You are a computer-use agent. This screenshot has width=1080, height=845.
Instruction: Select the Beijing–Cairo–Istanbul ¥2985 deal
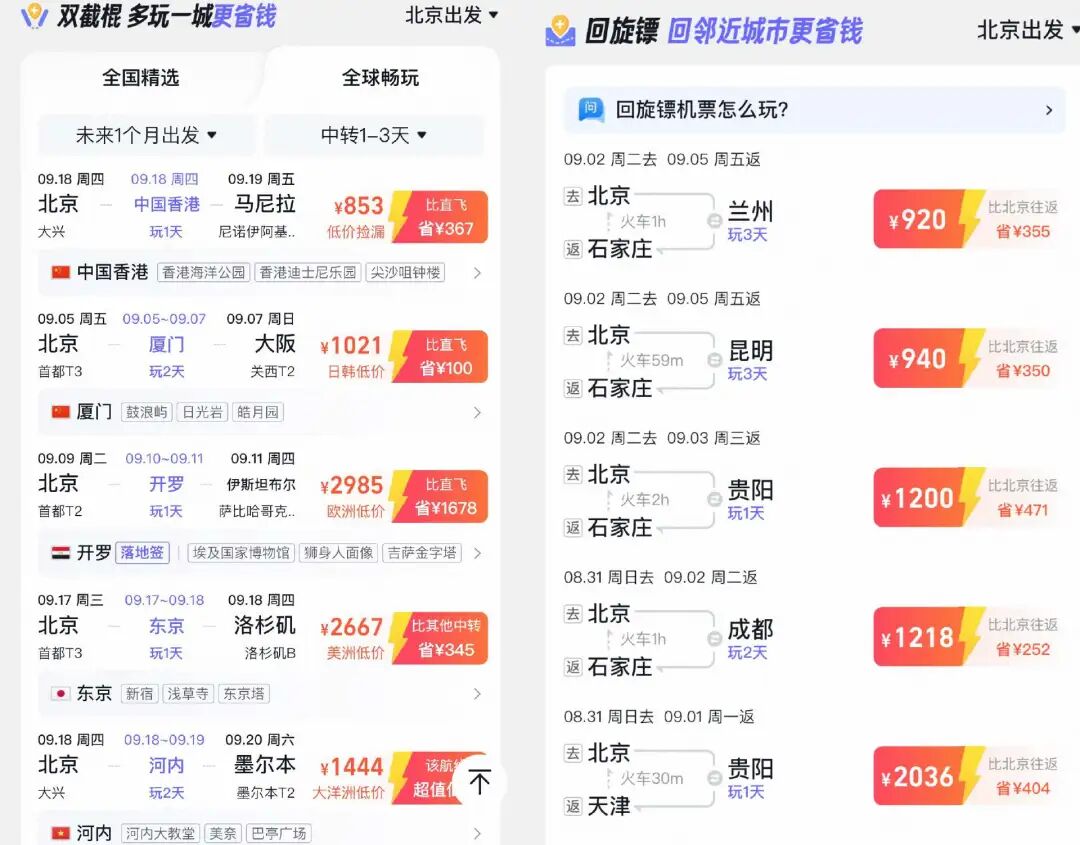pos(262,488)
